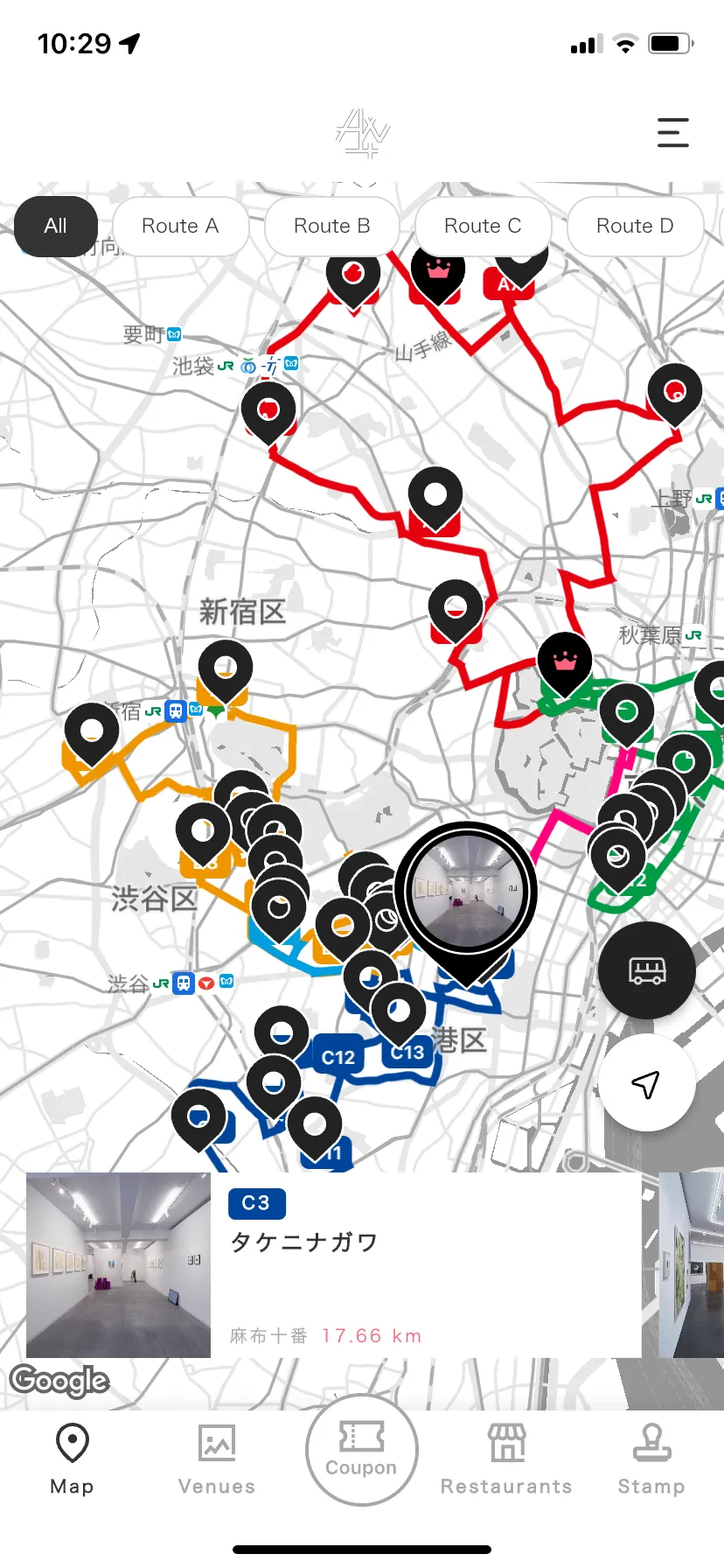Select the All routes filter
Screen dimensions: 724x1568
[x=56, y=226]
